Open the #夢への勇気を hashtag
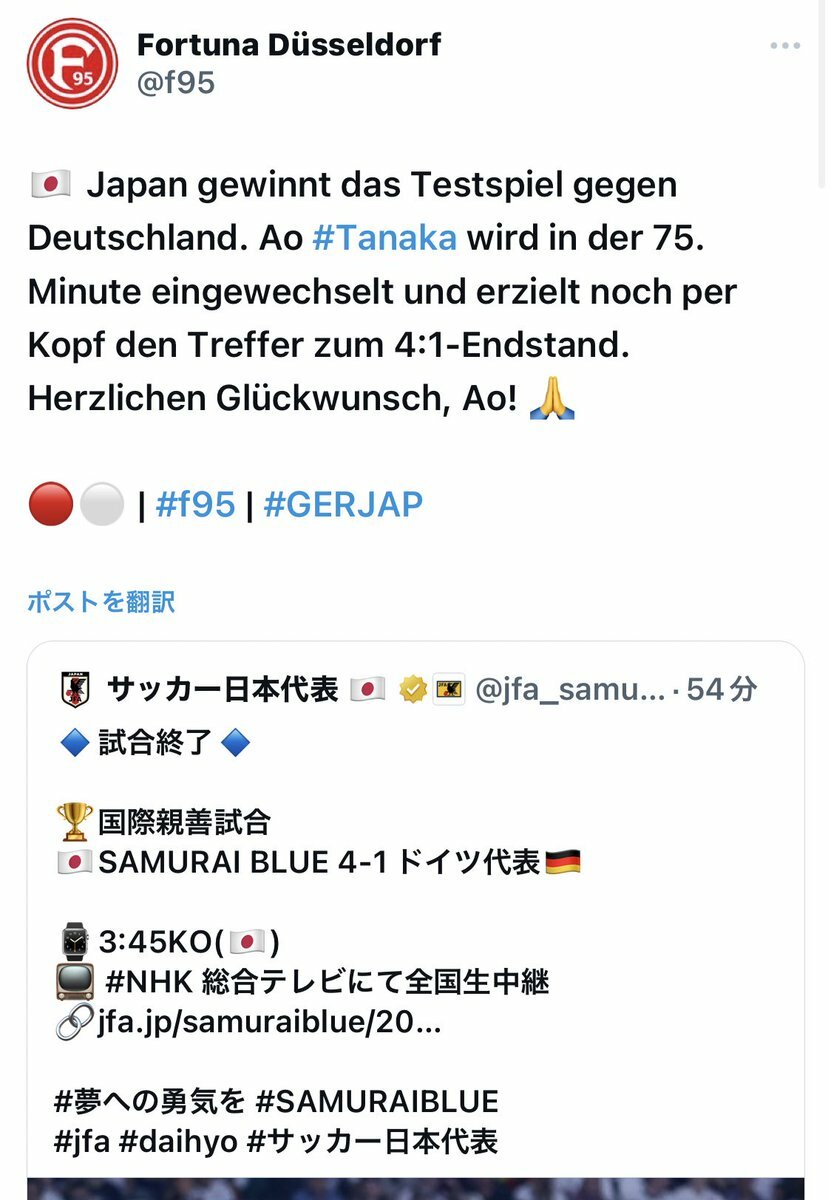The width and height of the screenshot is (831, 1200). tap(150, 1102)
